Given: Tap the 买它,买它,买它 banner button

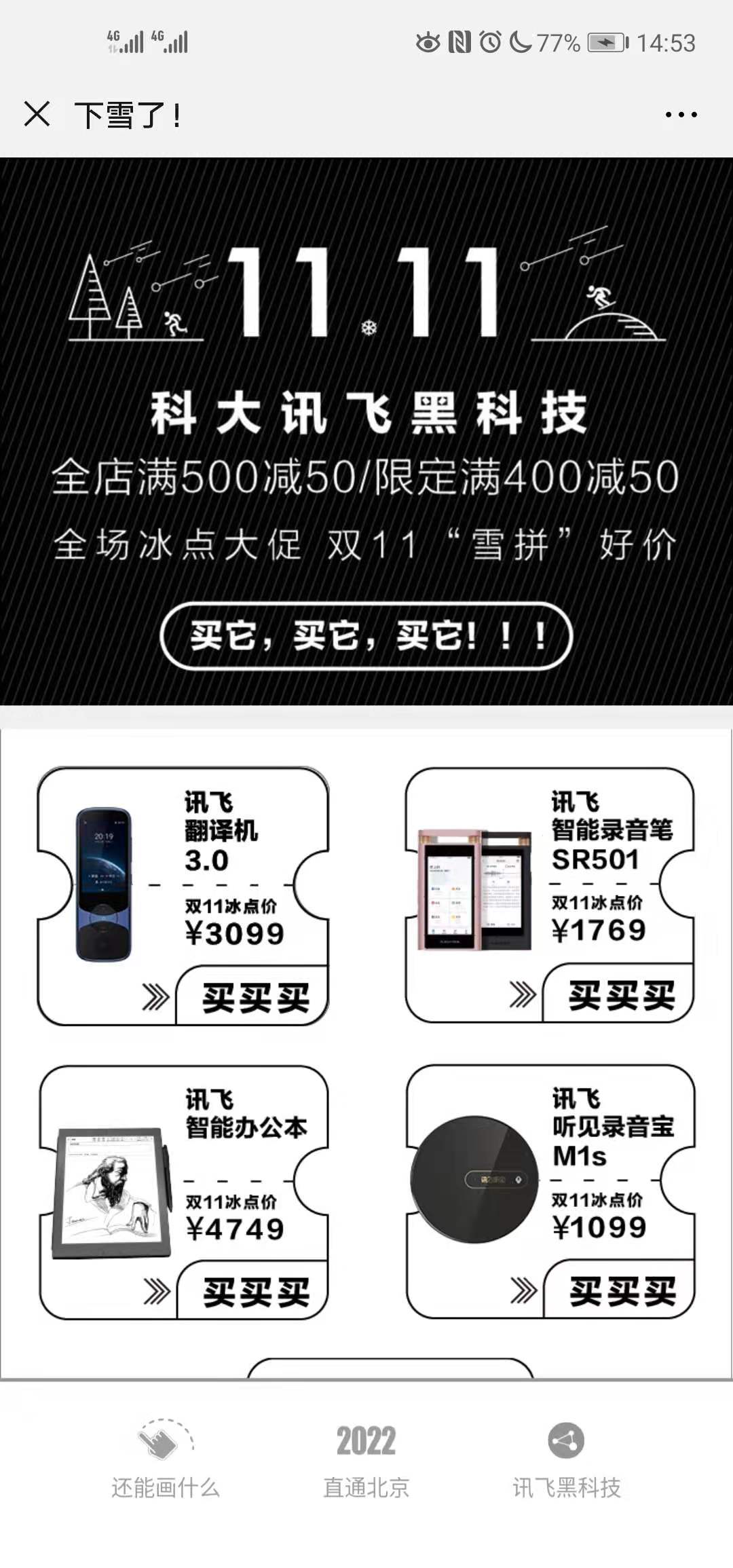Looking at the screenshot, I should pyautogui.click(x=366, y=636).
